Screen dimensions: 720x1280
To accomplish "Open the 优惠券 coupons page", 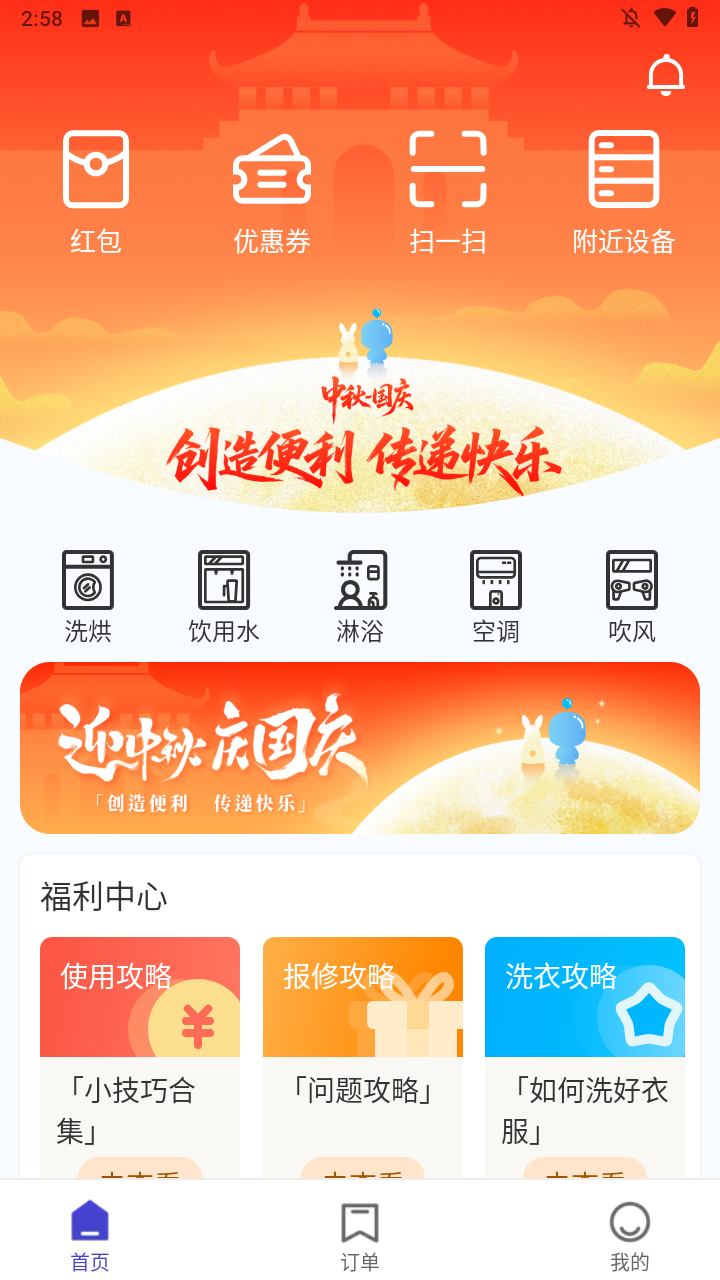I will coord(271,190).
